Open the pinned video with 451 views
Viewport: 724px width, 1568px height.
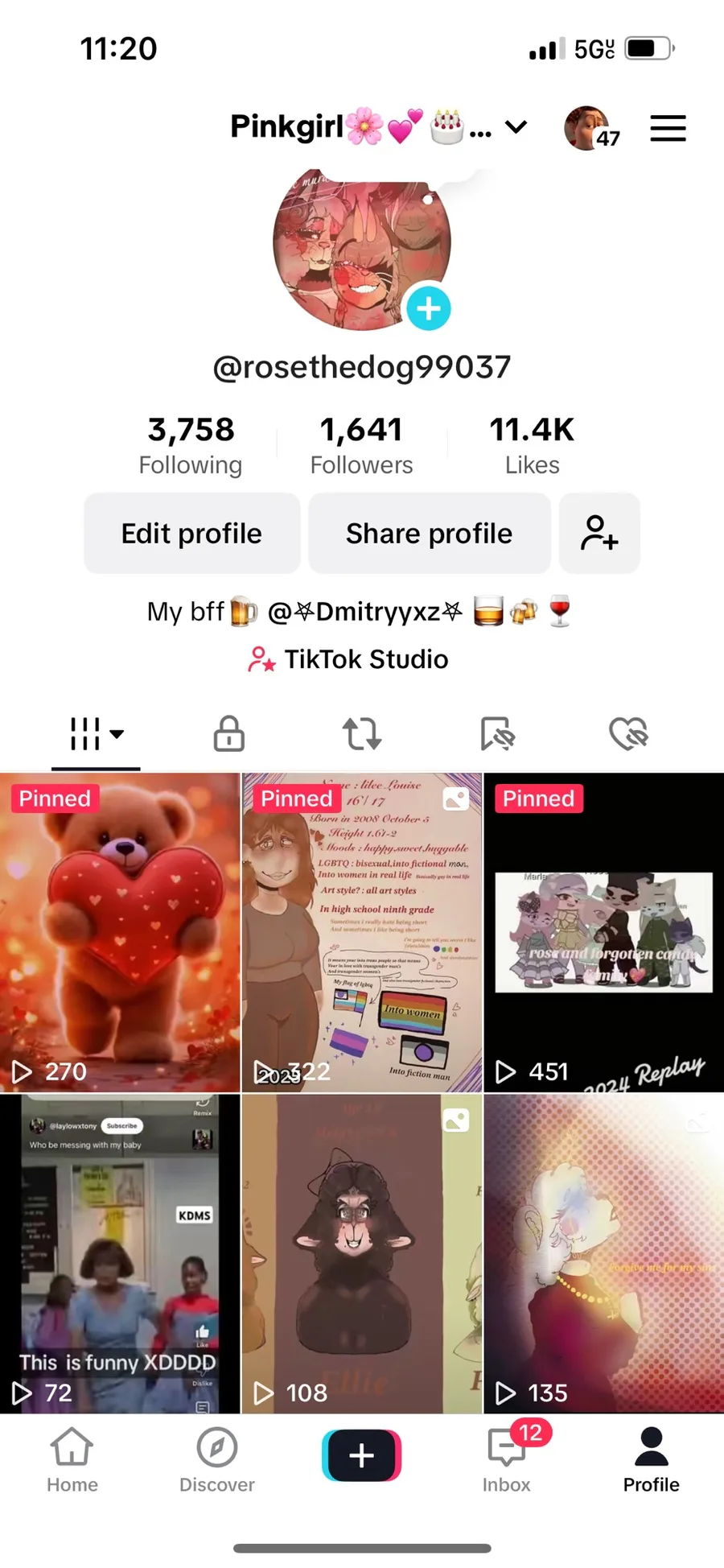(x=603, y=932)
